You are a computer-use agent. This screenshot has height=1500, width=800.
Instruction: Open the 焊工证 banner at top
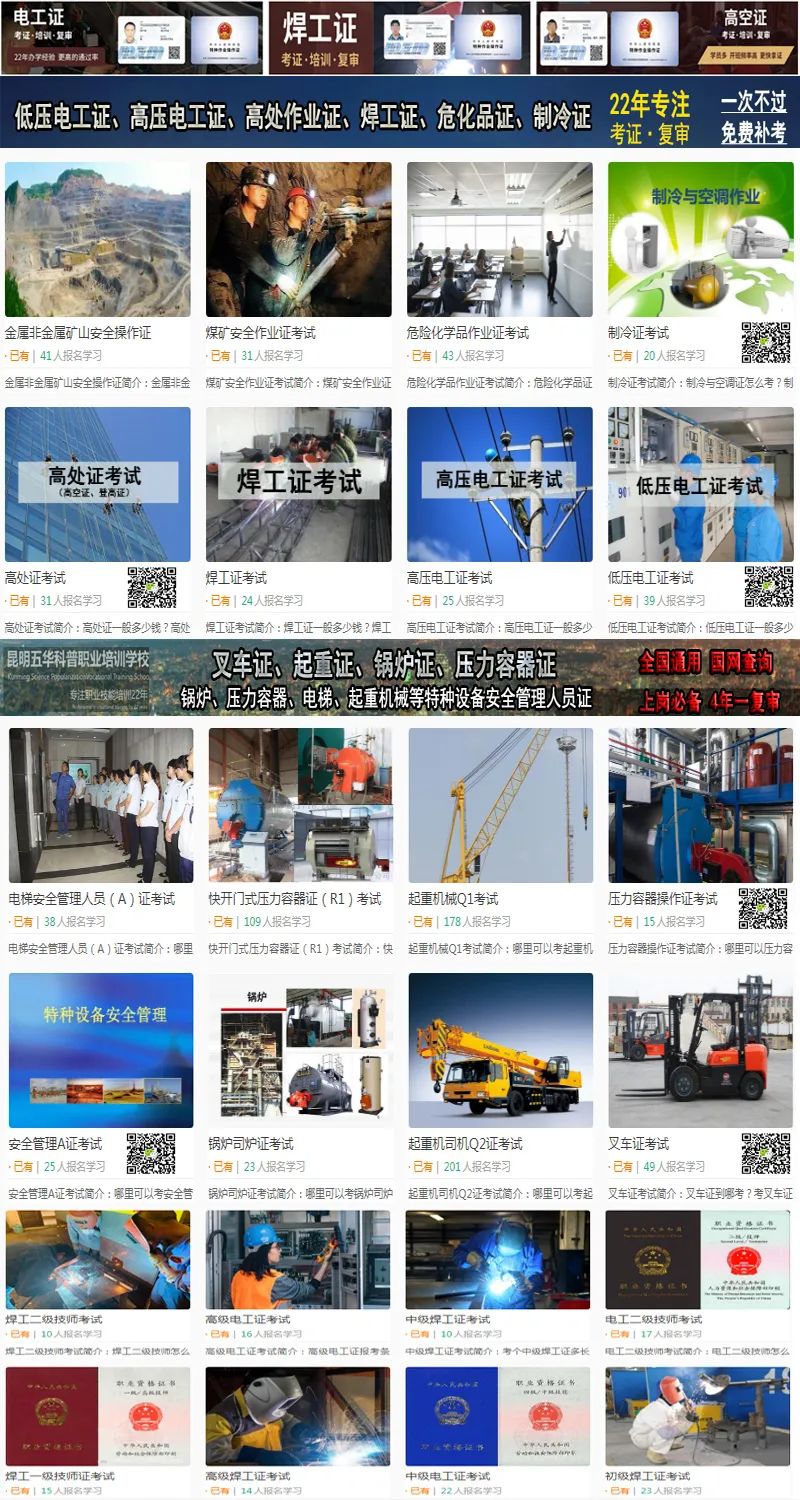point(399,38)
